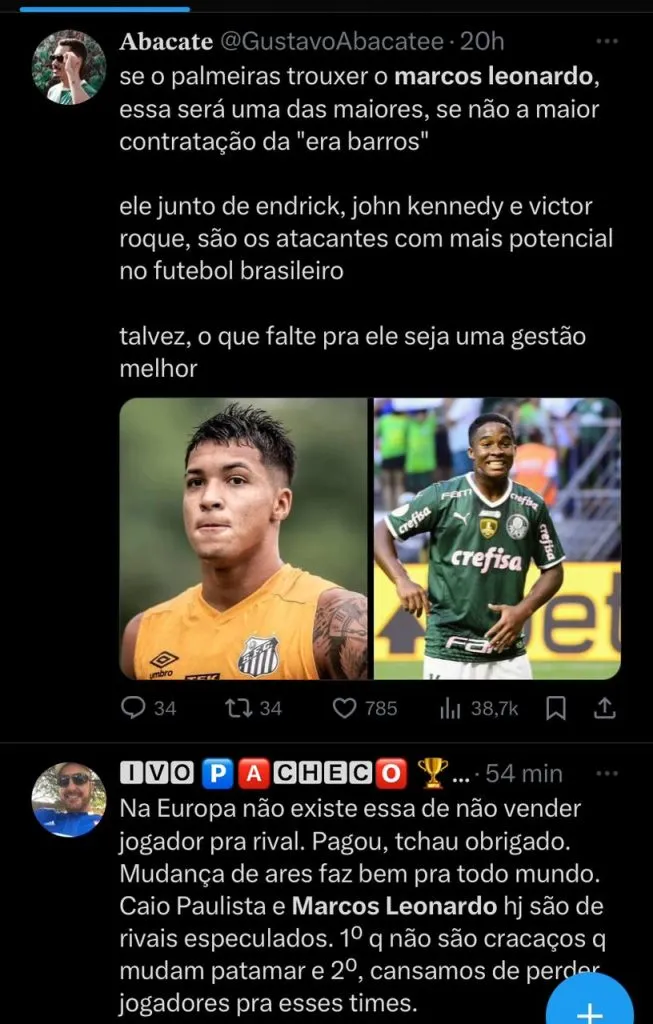
Task: Open the Santos player photo
Action: click(243, 538)
